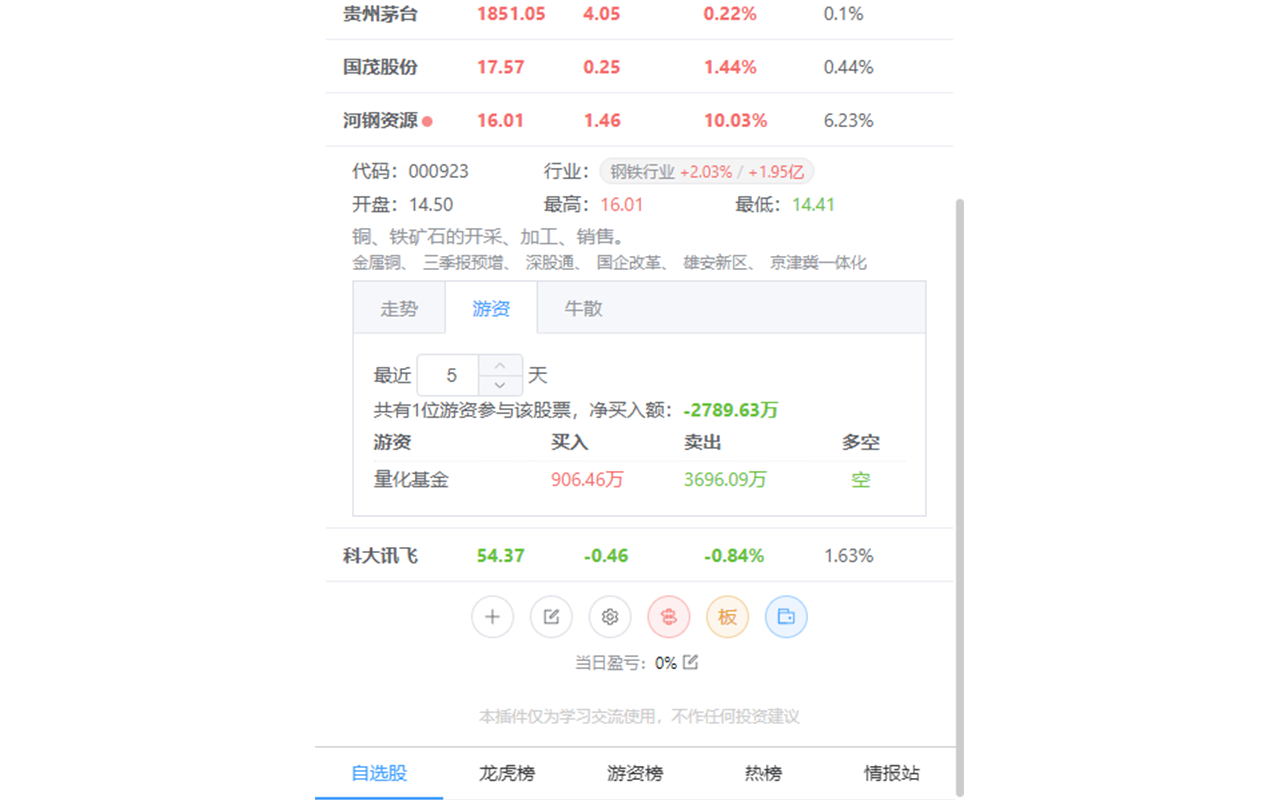Open the 科大讯飞 stock row

[x=380, y=555]
